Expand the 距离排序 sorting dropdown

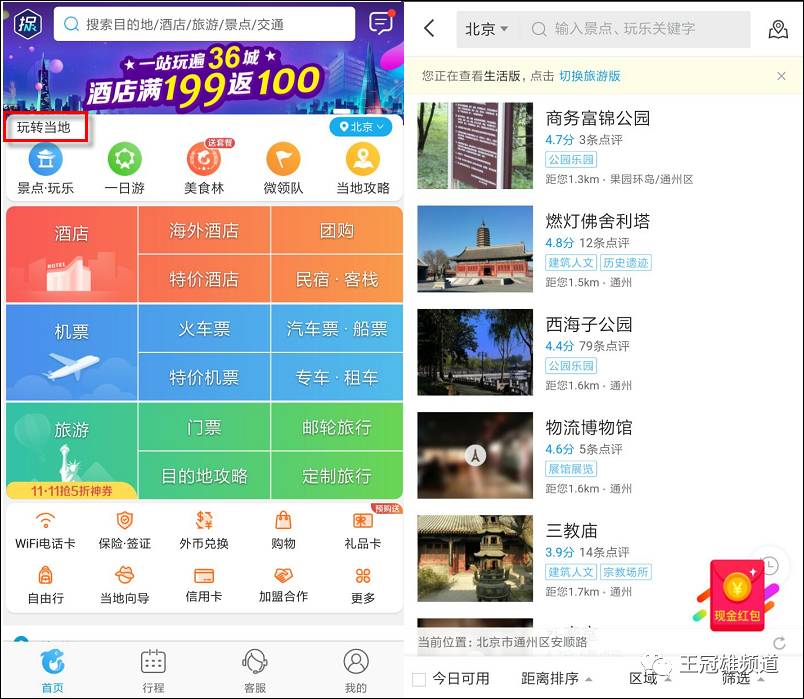pyautogui.click(x=557, y=678)
